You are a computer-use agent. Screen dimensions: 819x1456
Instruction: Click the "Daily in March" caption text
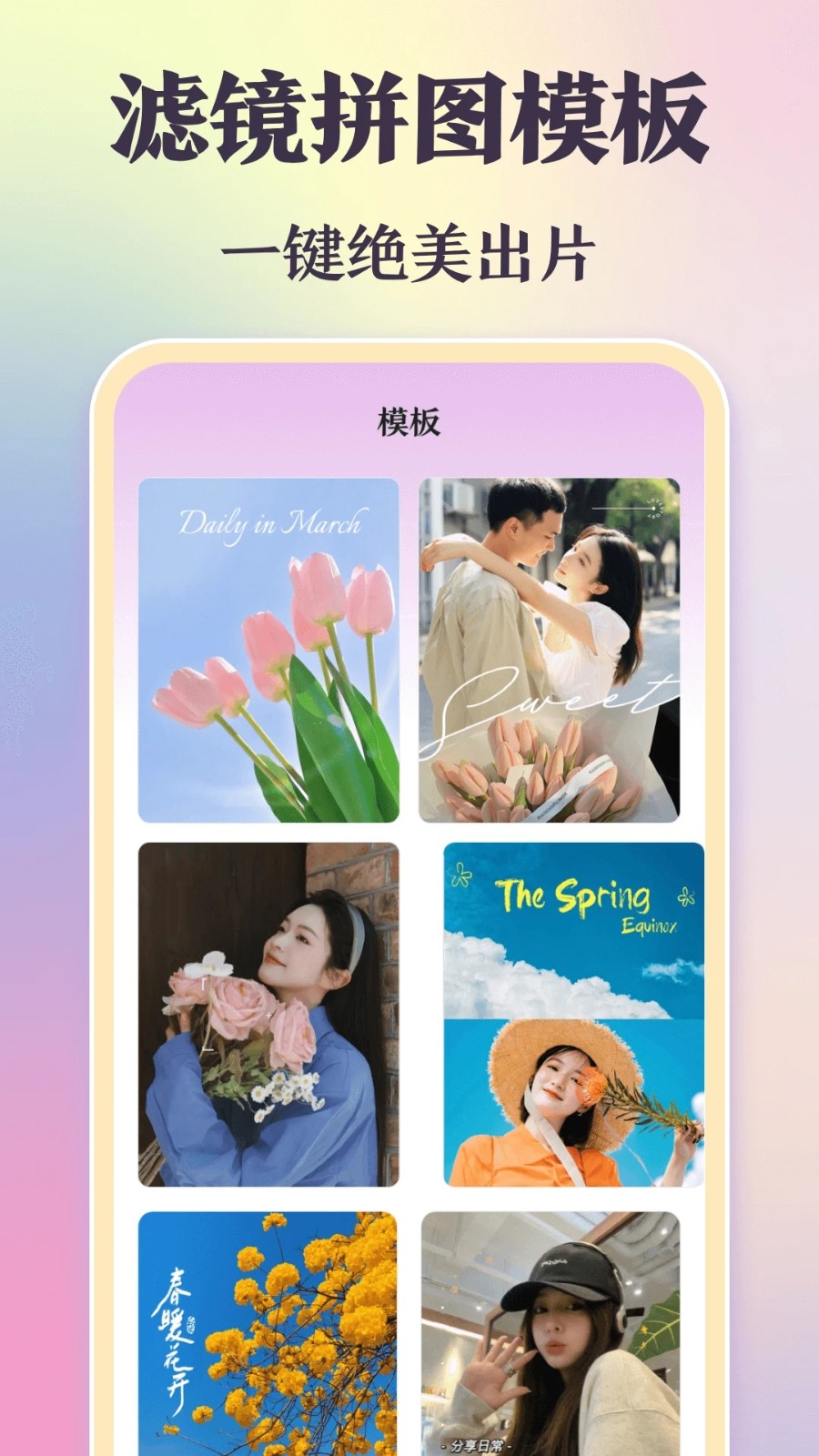(x=271, y=524)
